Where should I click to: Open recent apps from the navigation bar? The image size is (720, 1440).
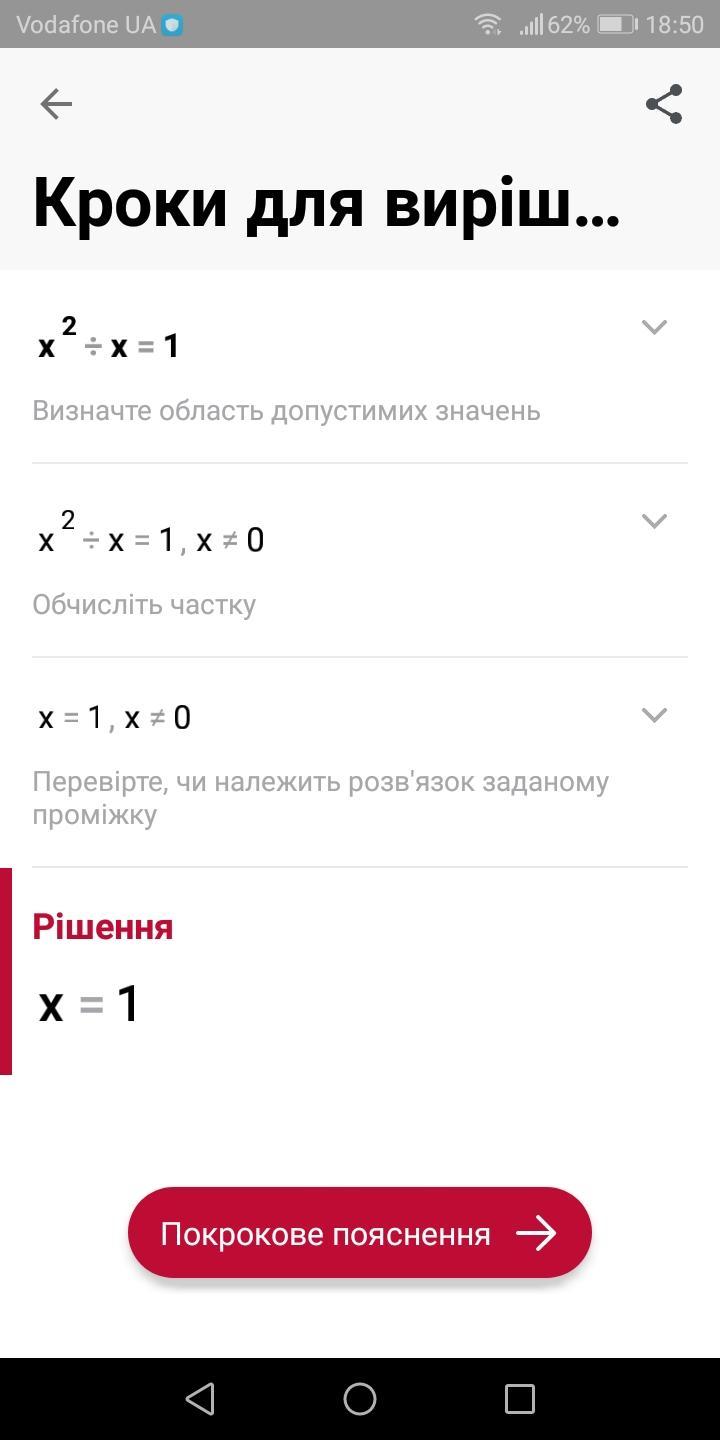pyautogui.click(x=520, y=1398)
